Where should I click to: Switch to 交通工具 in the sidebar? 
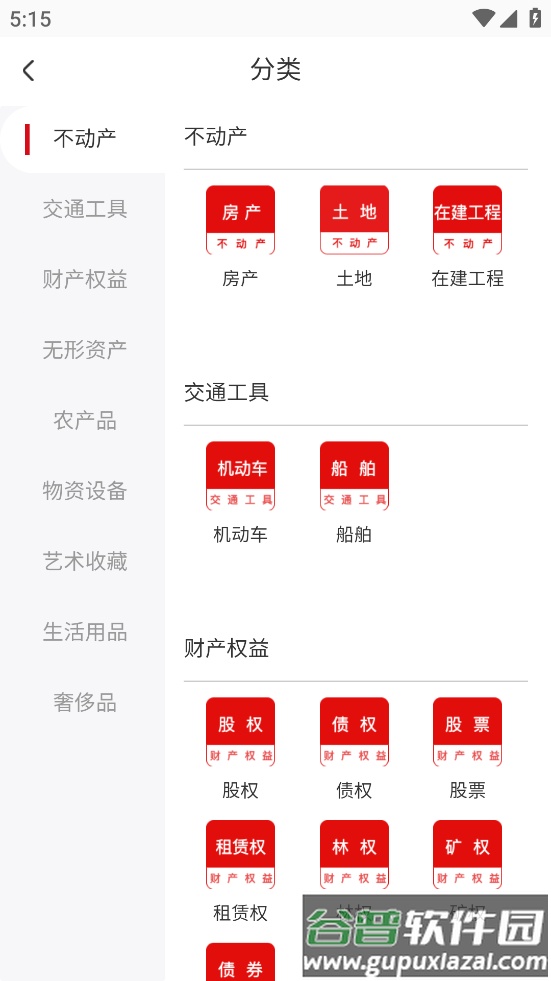[x=84, y=209]
